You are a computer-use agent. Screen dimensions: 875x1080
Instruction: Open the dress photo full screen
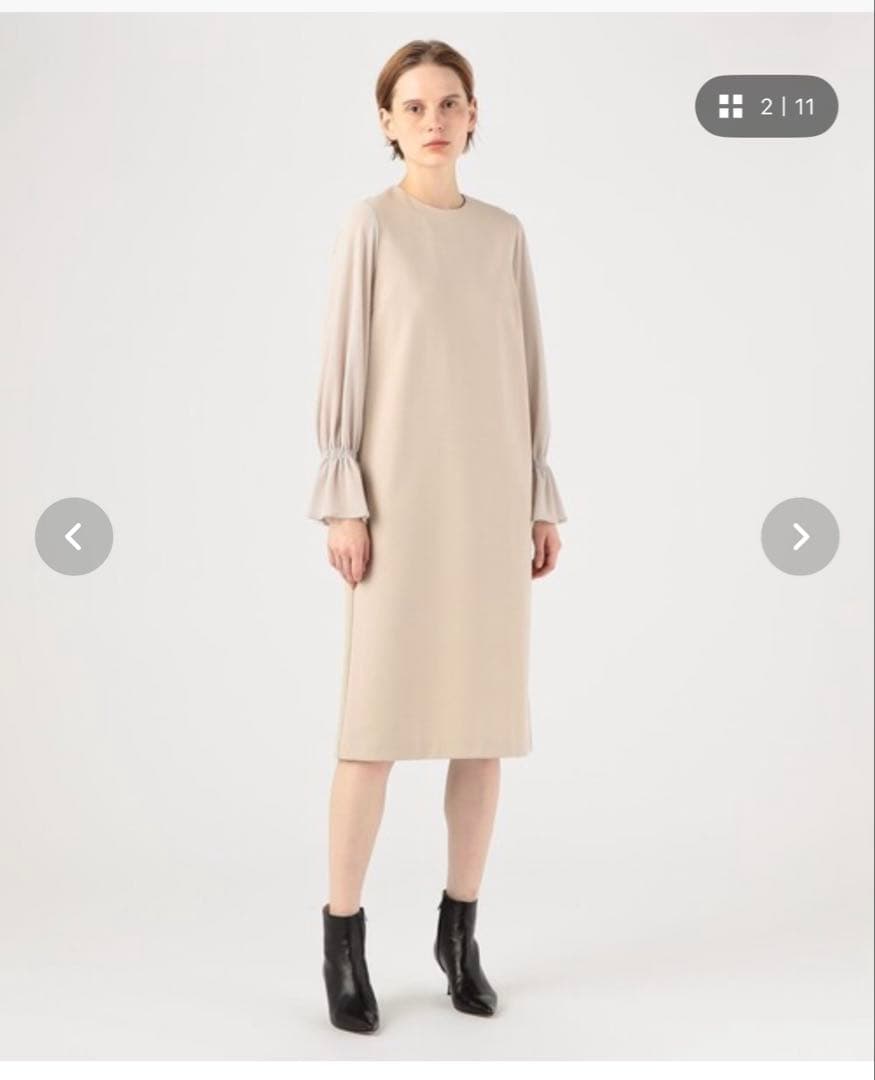click(438, 537)
